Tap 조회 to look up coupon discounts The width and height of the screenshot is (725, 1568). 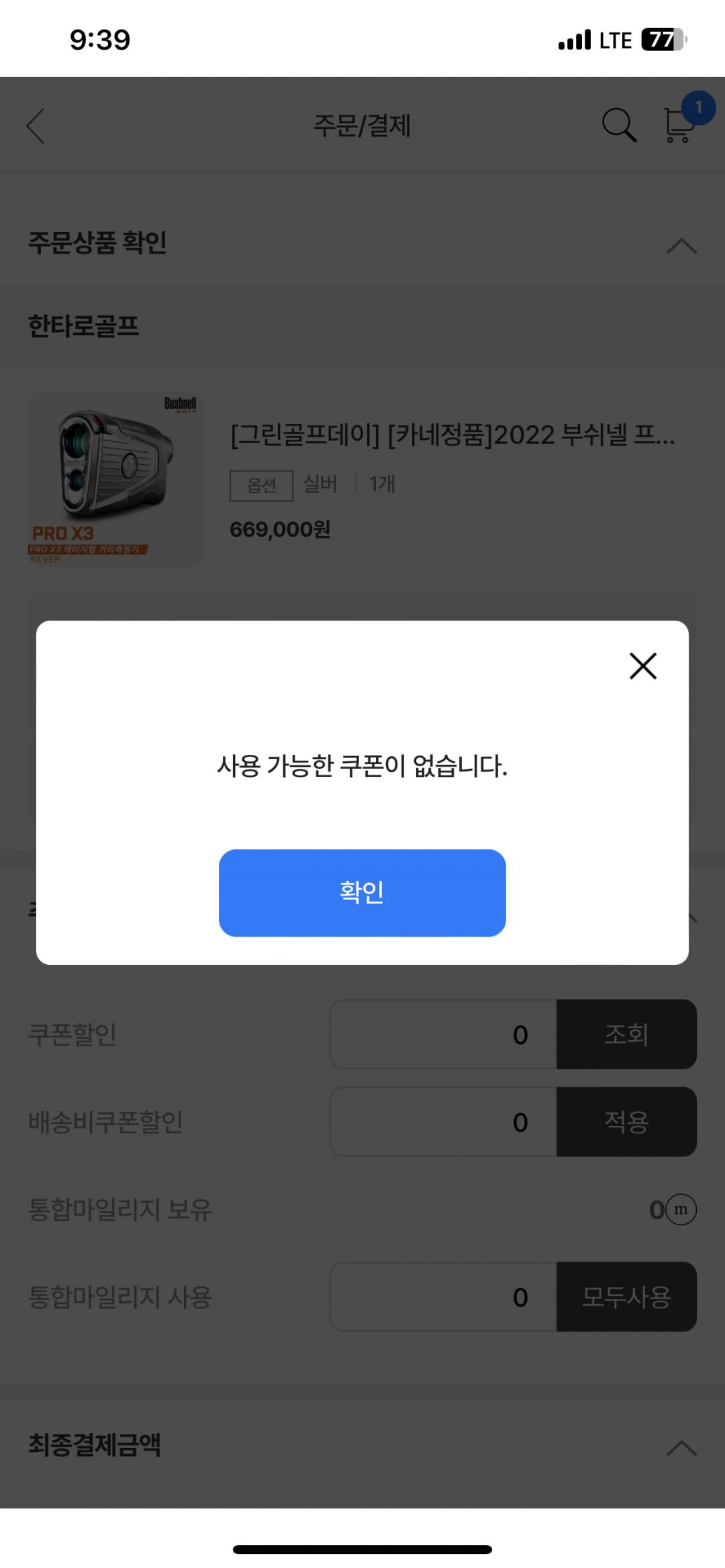(x=626, y=1034)
